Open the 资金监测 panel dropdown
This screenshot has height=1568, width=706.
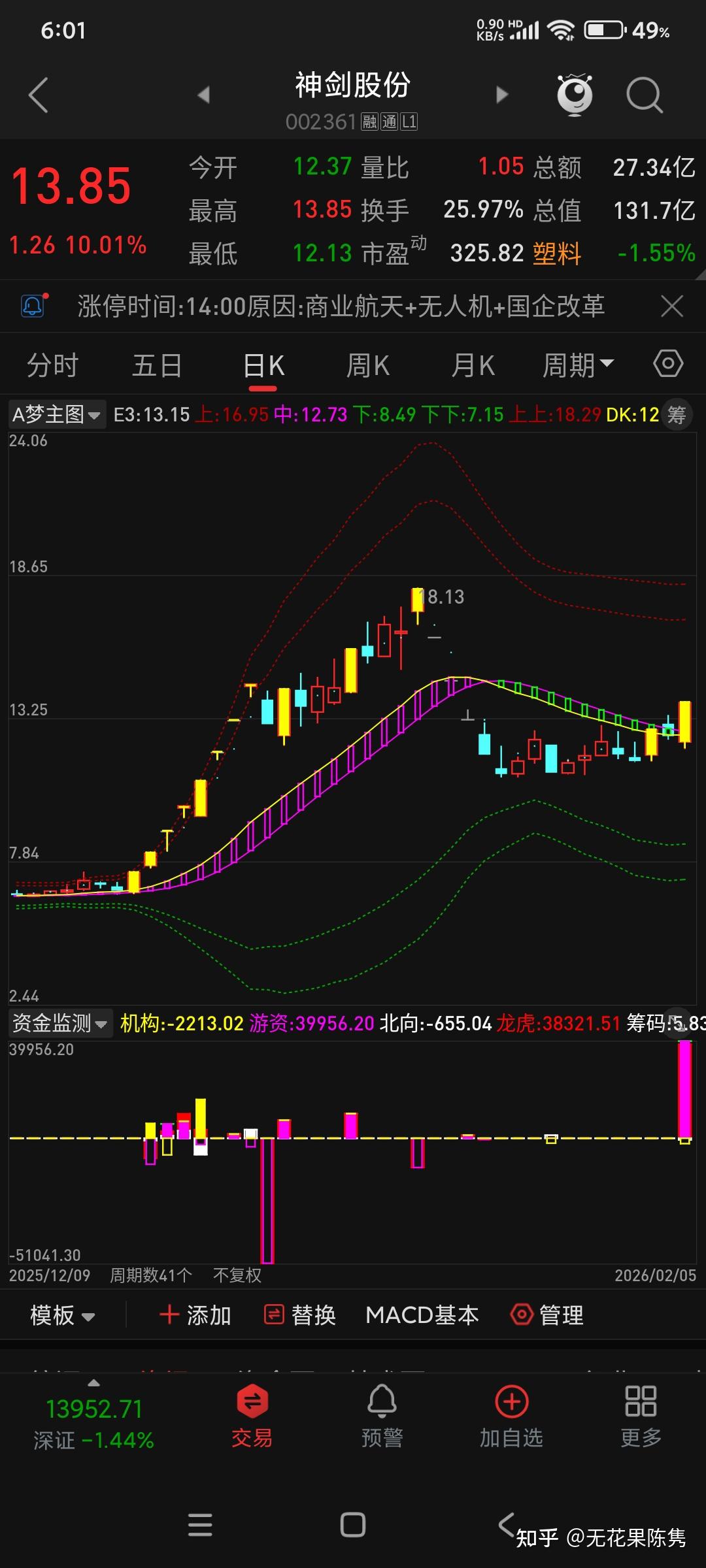pyautogui.click(x=59, y=1023)
